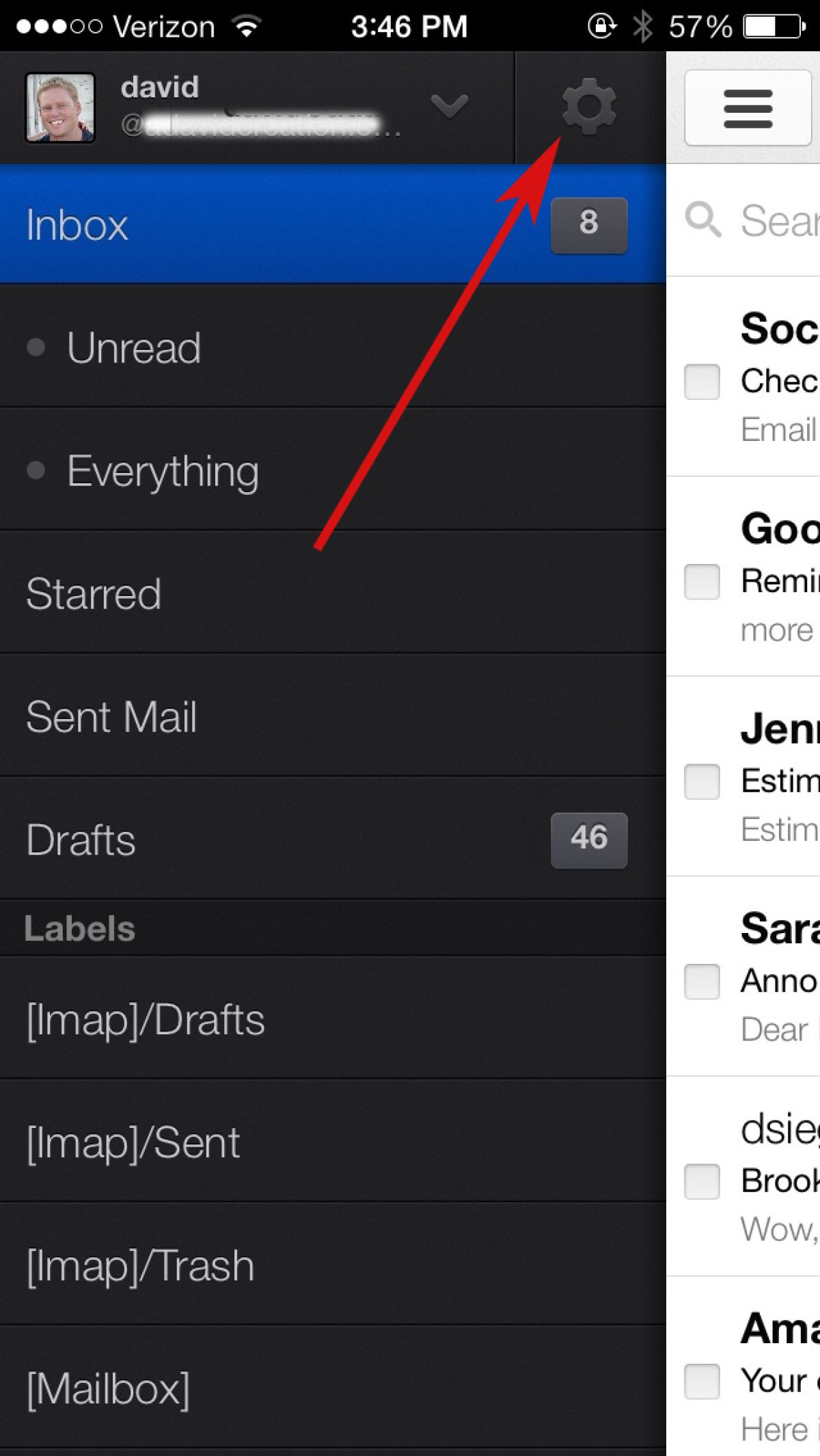Expand the [Mailbox] label entry

[x=109, y=1388]
